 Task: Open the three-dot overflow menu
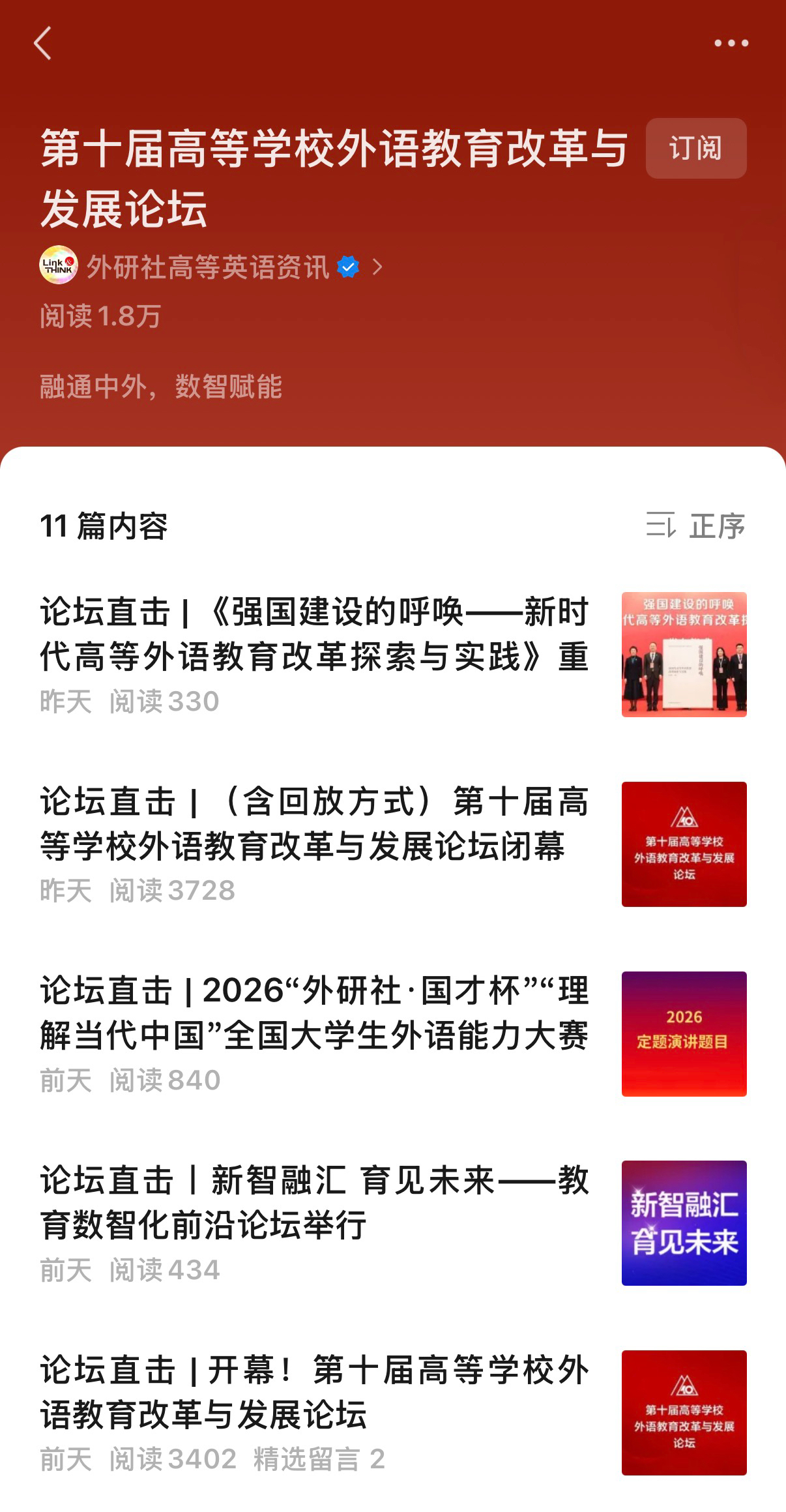(x=731, y=44)
